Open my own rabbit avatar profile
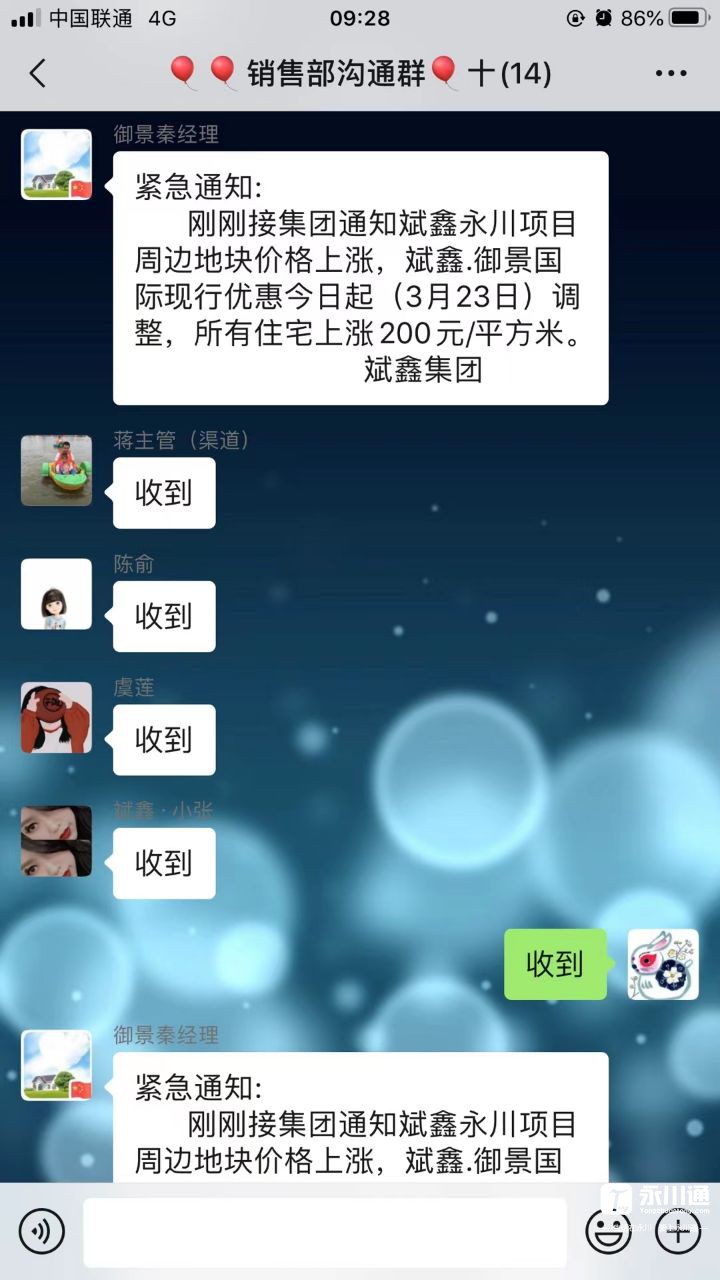The width and height of the screenshot is (720, 1280). click(663, 964)
